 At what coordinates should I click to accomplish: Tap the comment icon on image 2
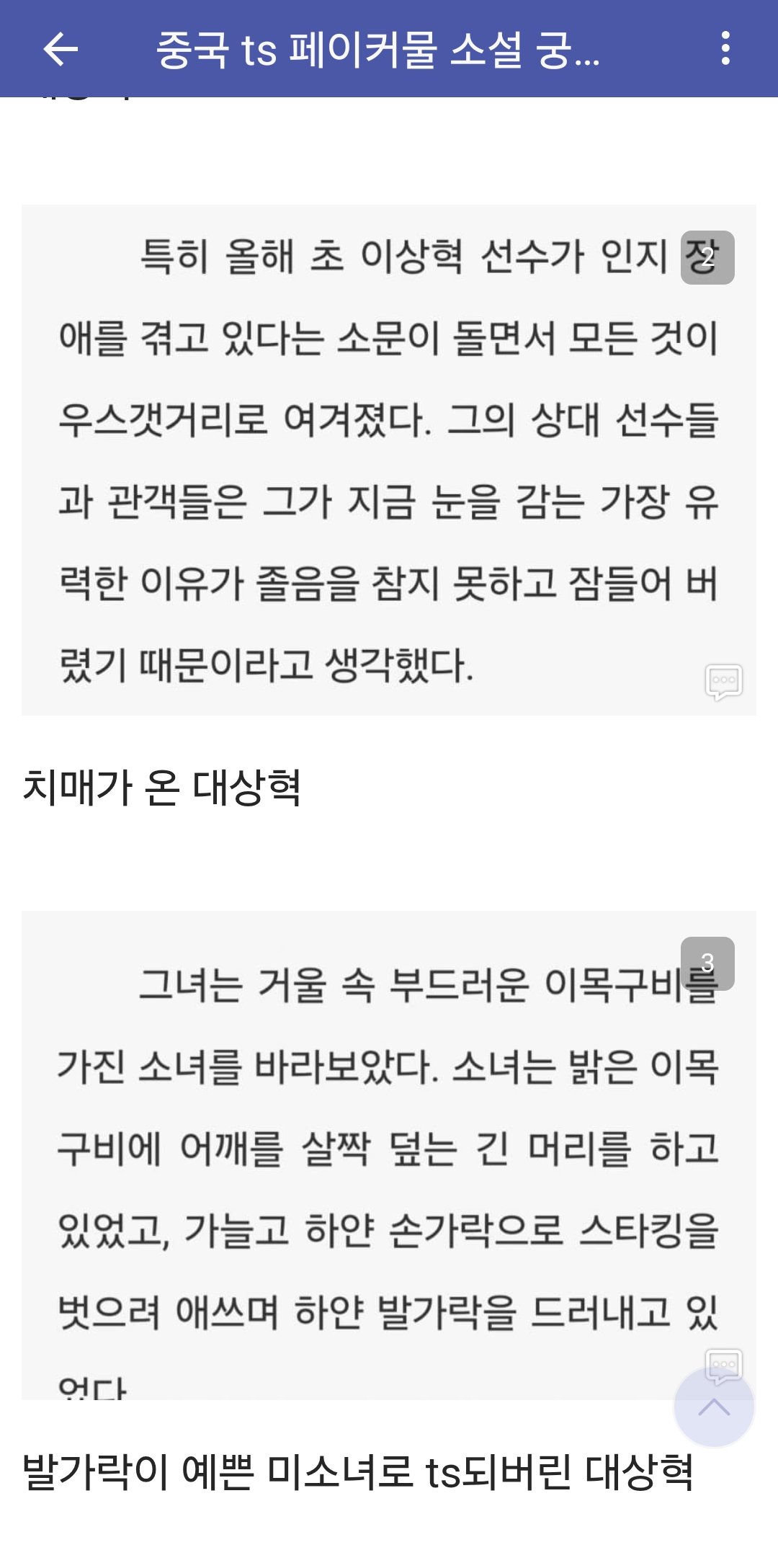tap(723, 681)
